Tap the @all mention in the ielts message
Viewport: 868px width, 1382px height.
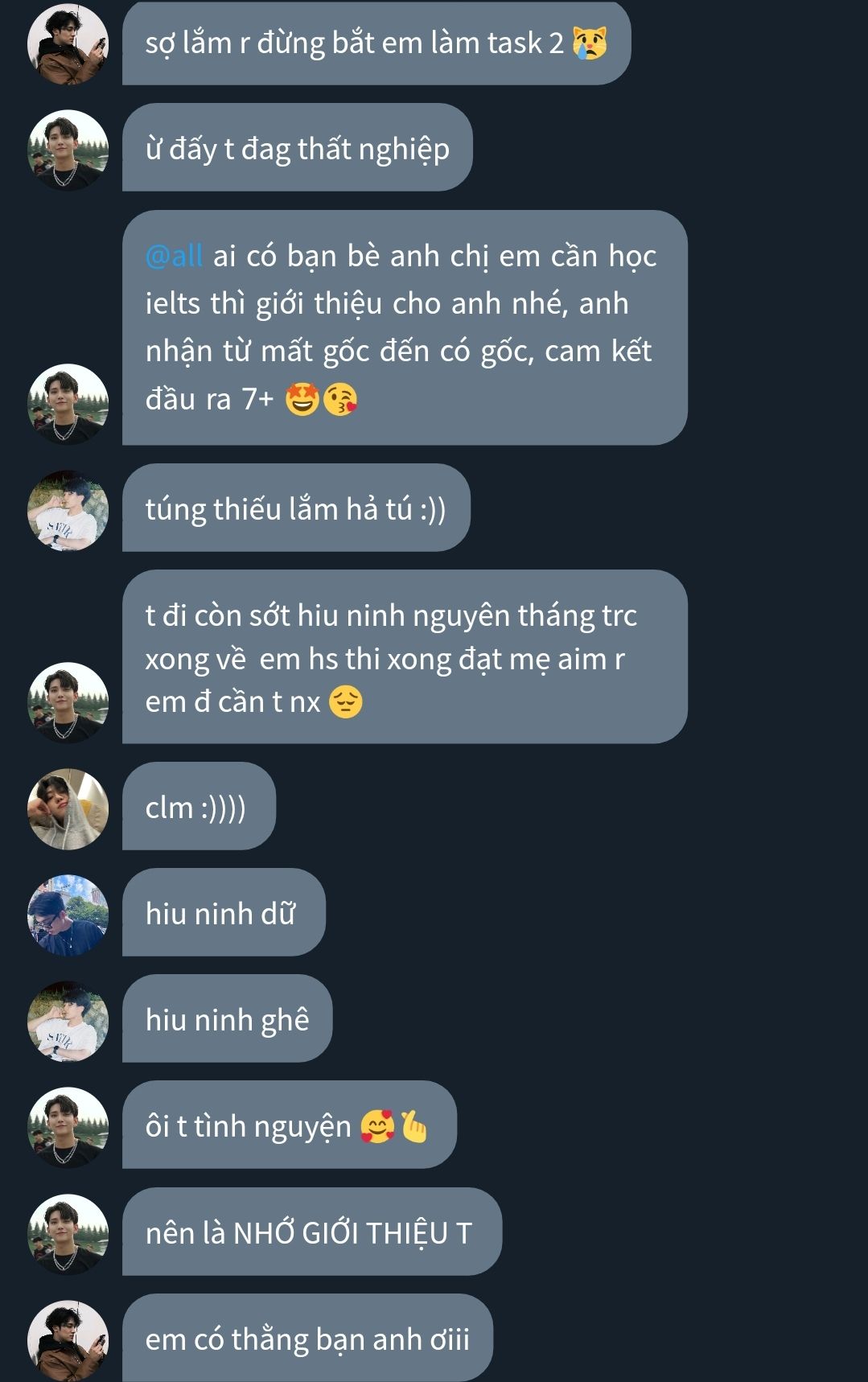coord(174,256)
